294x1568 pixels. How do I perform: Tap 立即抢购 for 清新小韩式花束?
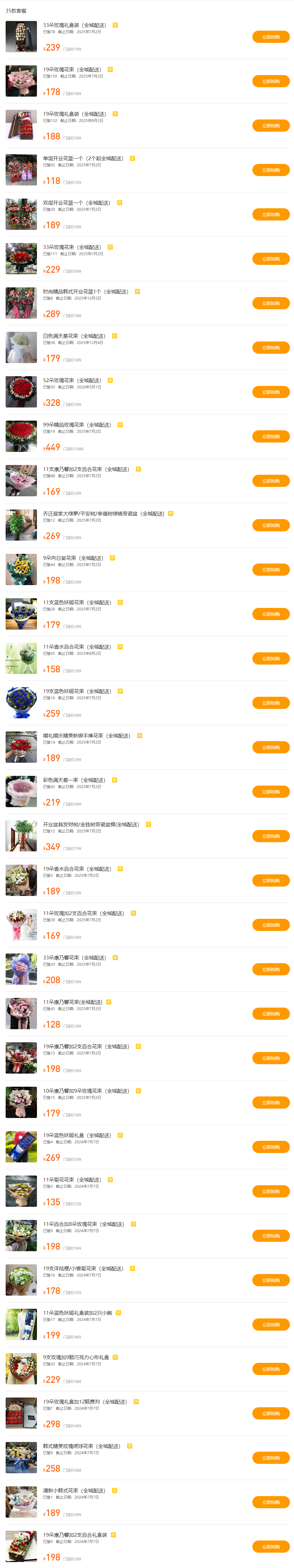(x=271, y=1502)
